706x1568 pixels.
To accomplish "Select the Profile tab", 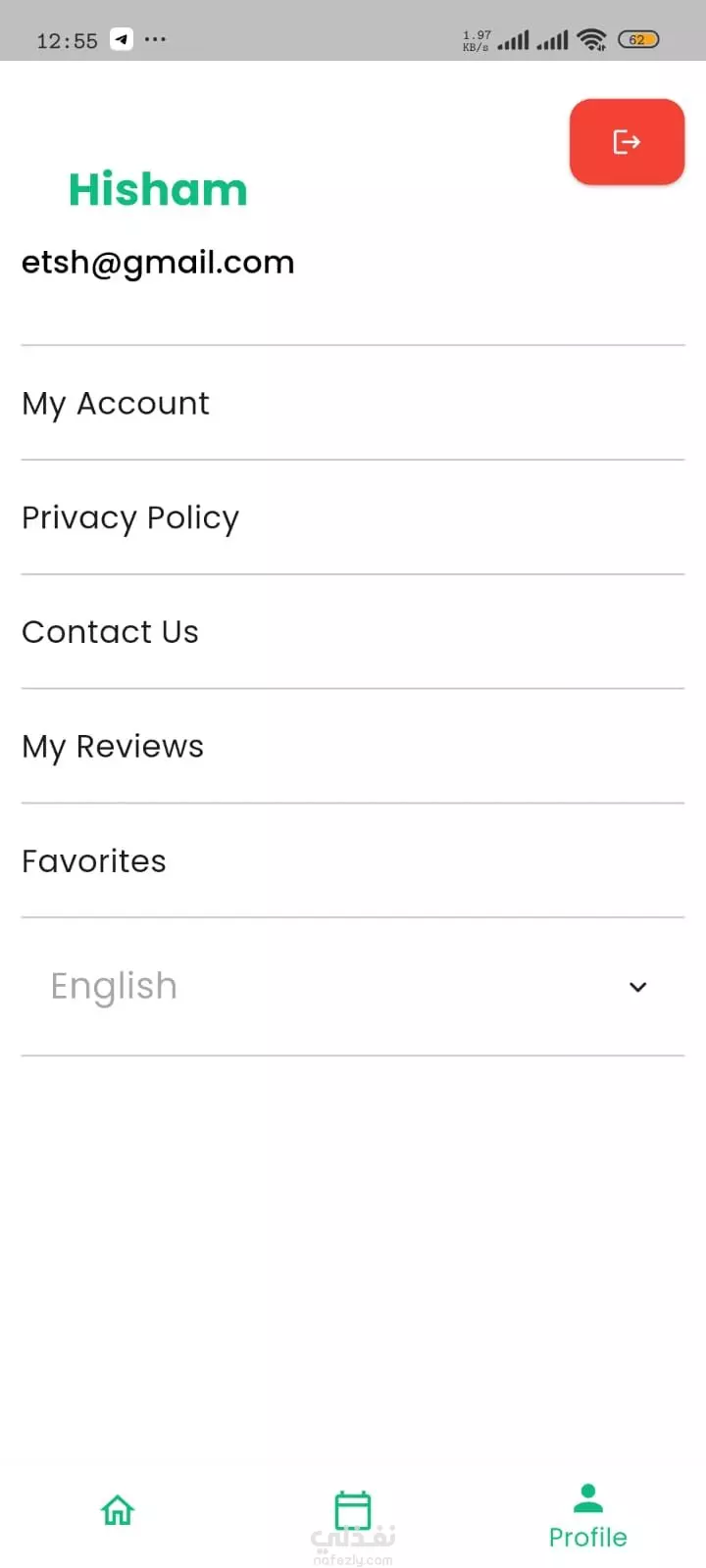I will click(x=587, y=1516).
